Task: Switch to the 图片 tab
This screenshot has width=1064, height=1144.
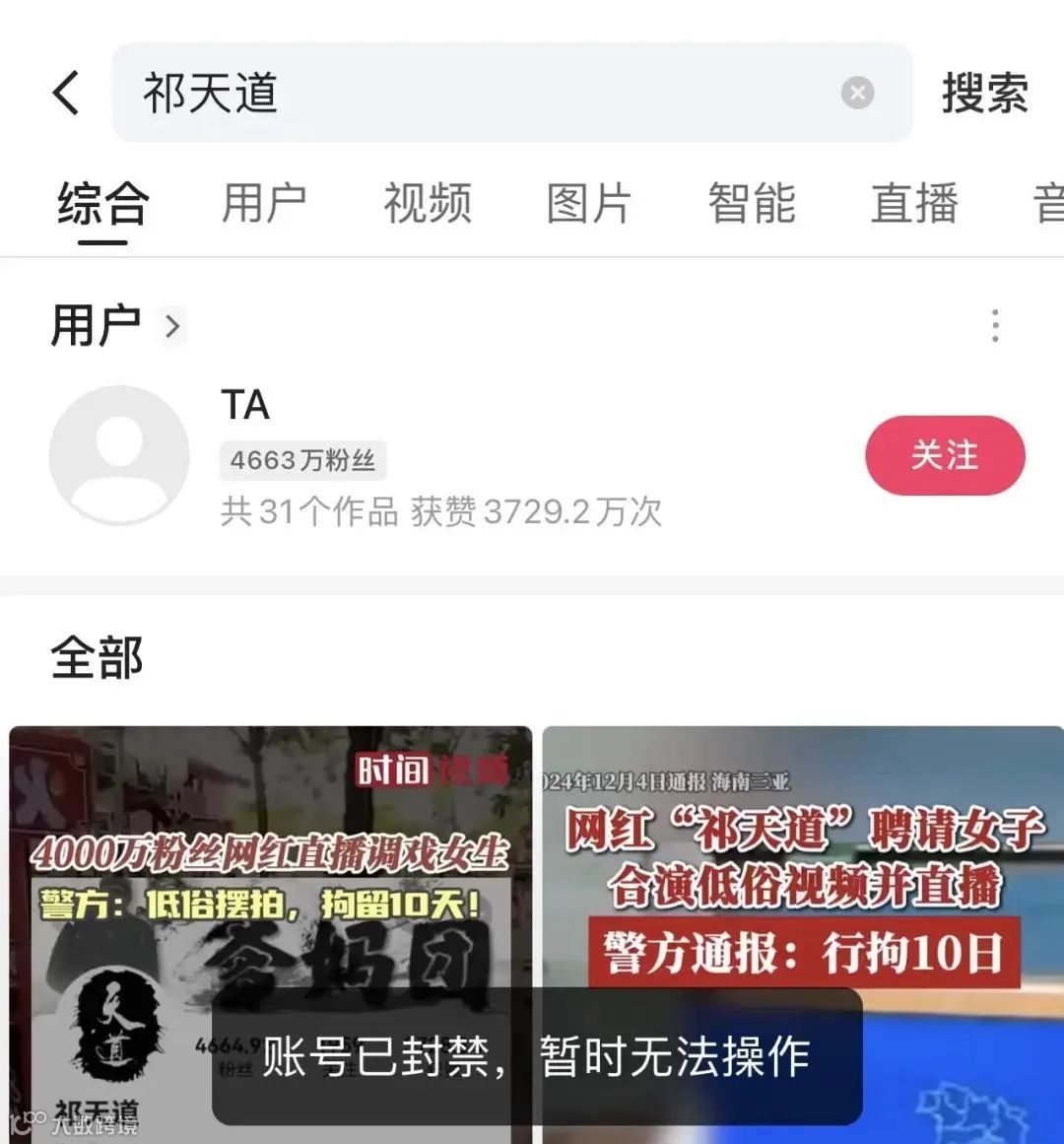Action: [x=589, y=204]
